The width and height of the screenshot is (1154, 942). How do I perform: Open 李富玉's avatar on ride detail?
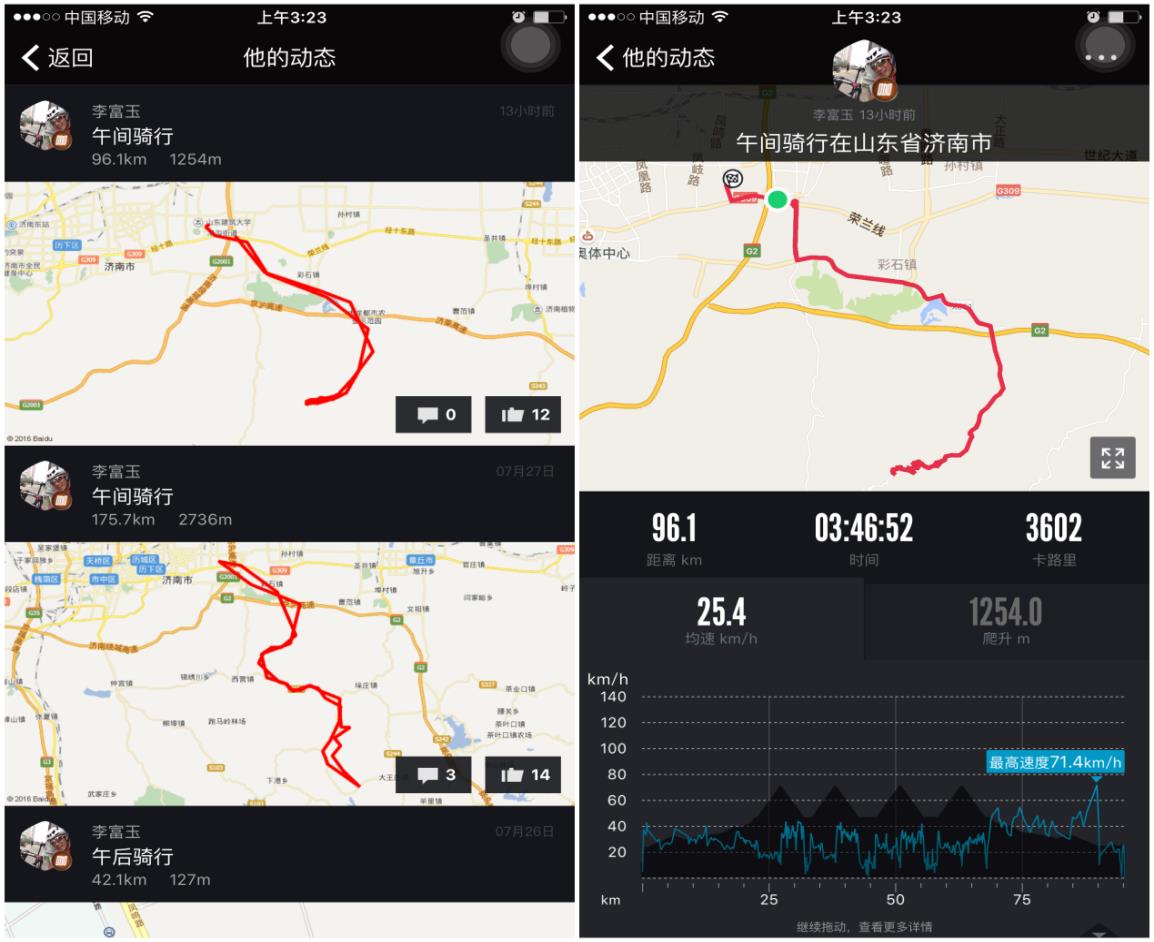pyautogui.click(x=863, y=74)
